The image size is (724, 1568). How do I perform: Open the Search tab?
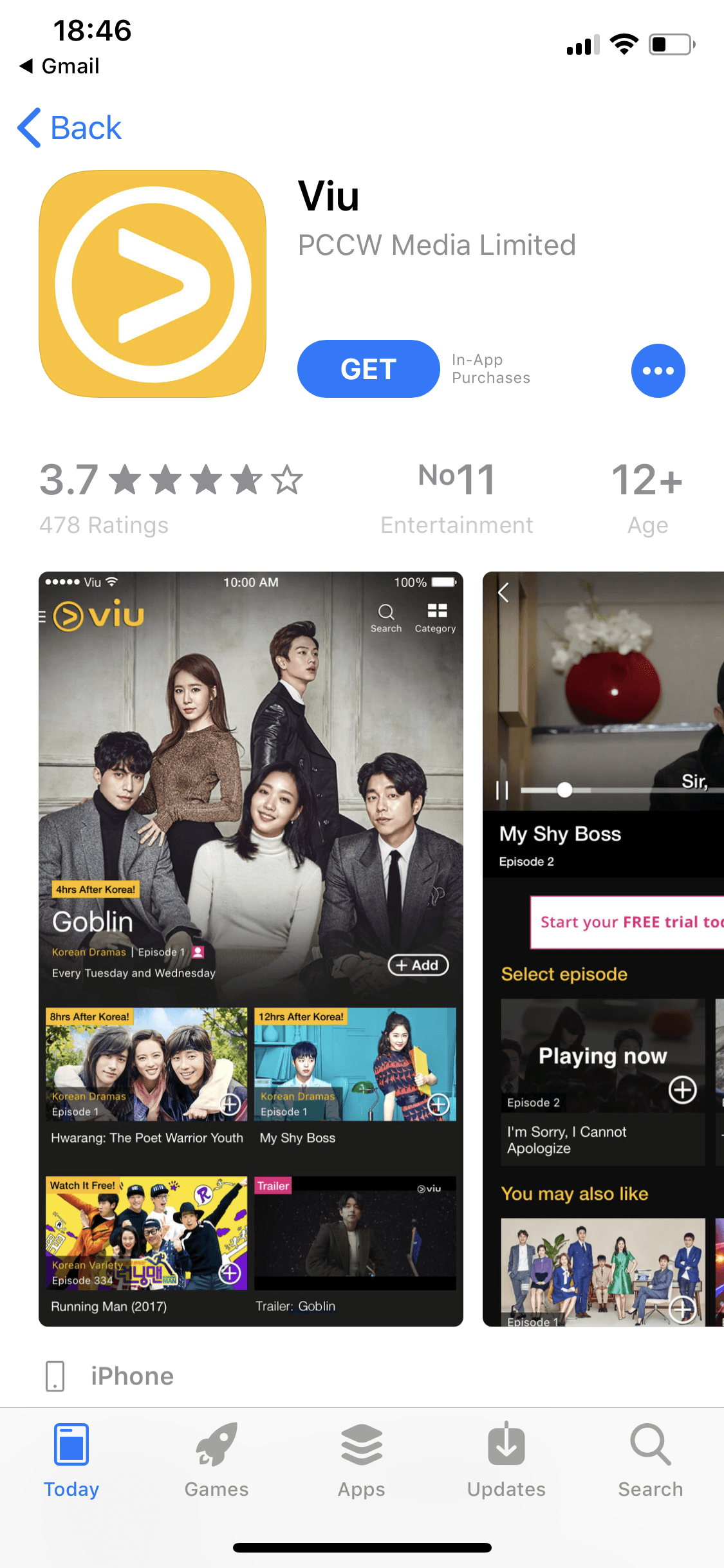point(650,1461)
